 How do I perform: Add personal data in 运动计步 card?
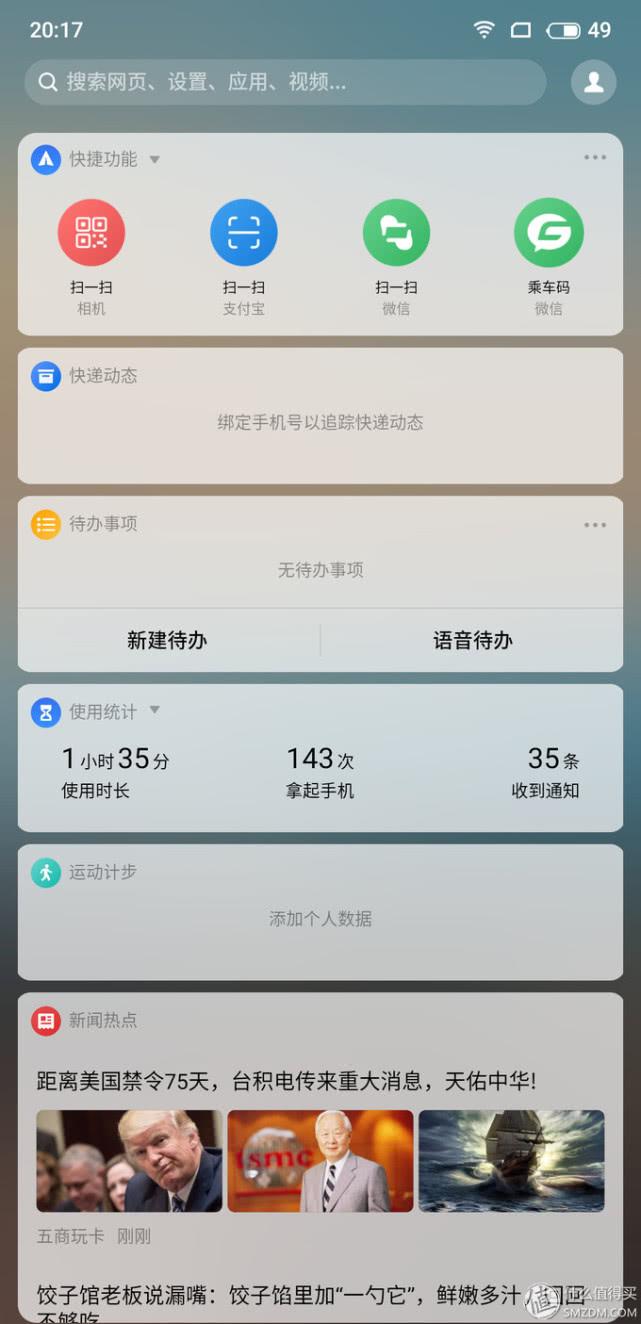click(x=320, y=919)
